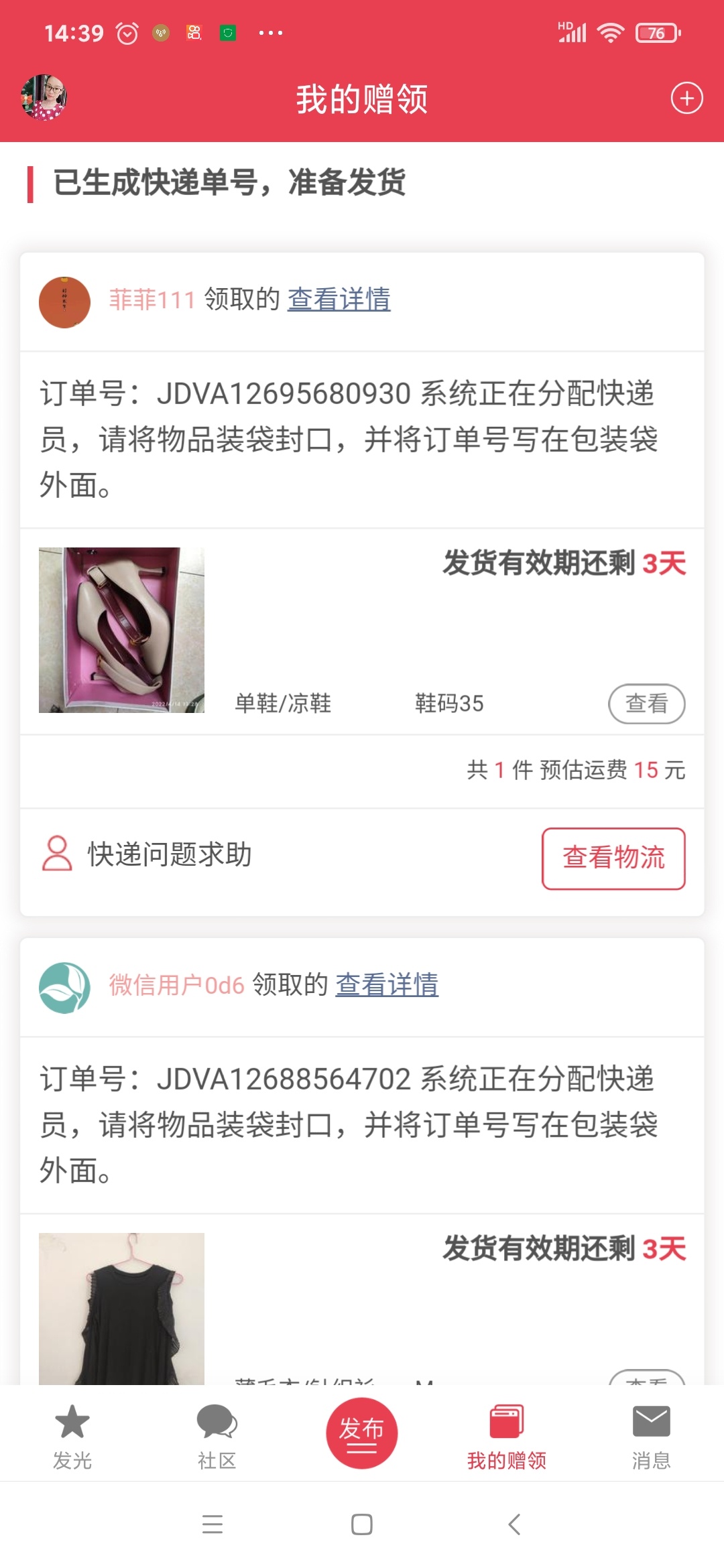The width and height of the screenshot is (724, 1568).
Task: Tap 查看 button for 单鞋/凉鞋 item
Action: pos(646,704)
